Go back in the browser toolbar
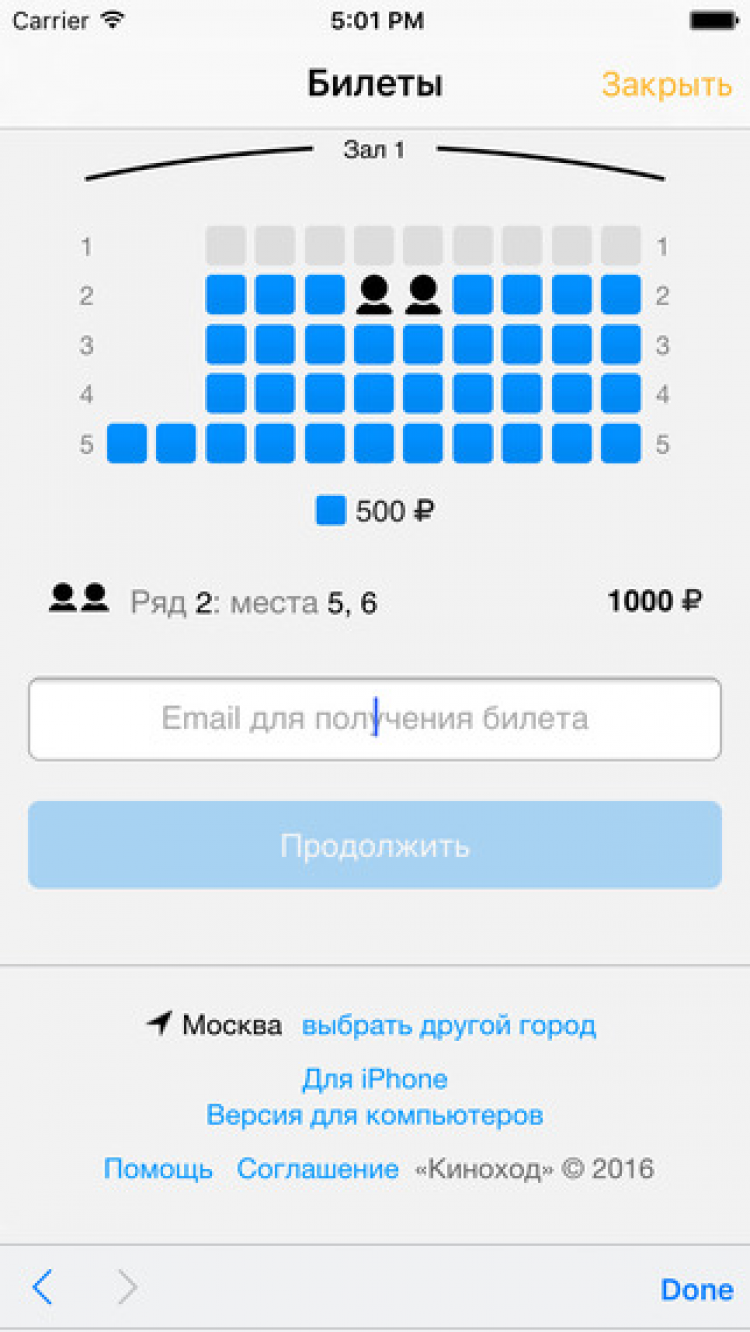 coord(42,1289)
